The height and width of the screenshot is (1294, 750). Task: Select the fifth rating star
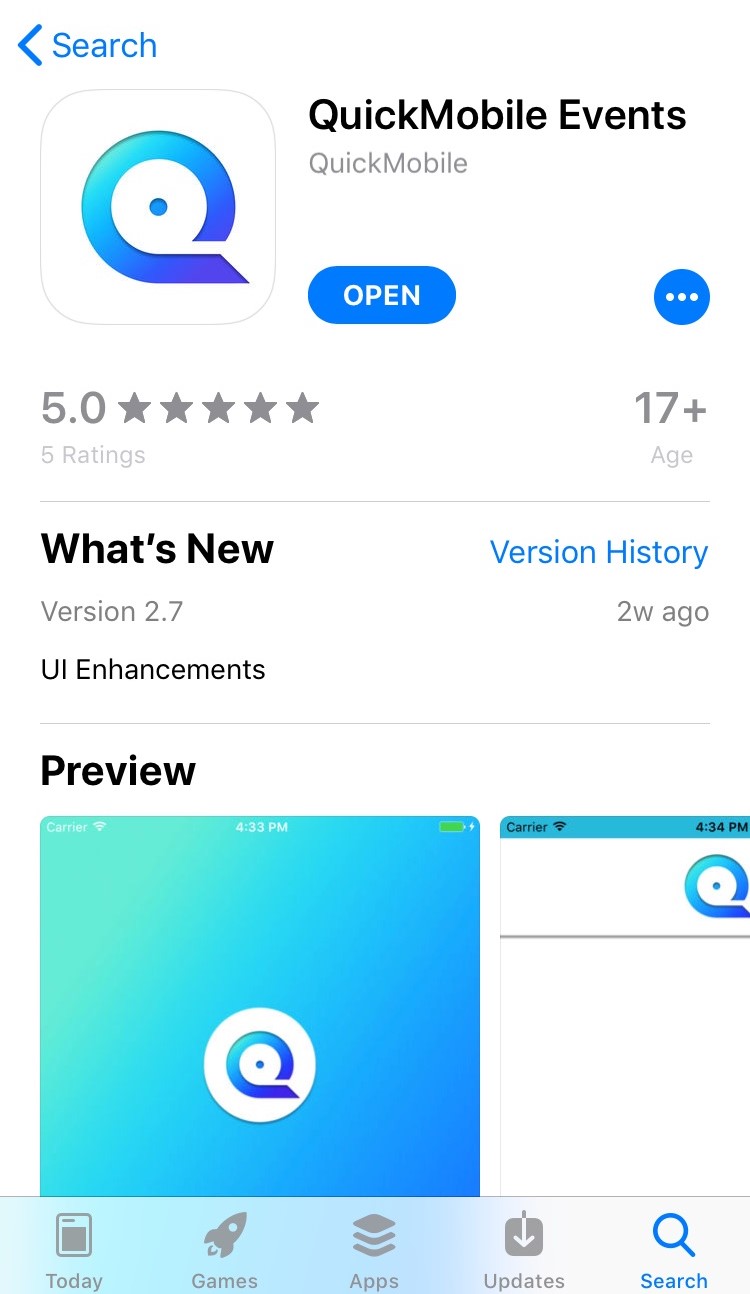click(303, 407)
